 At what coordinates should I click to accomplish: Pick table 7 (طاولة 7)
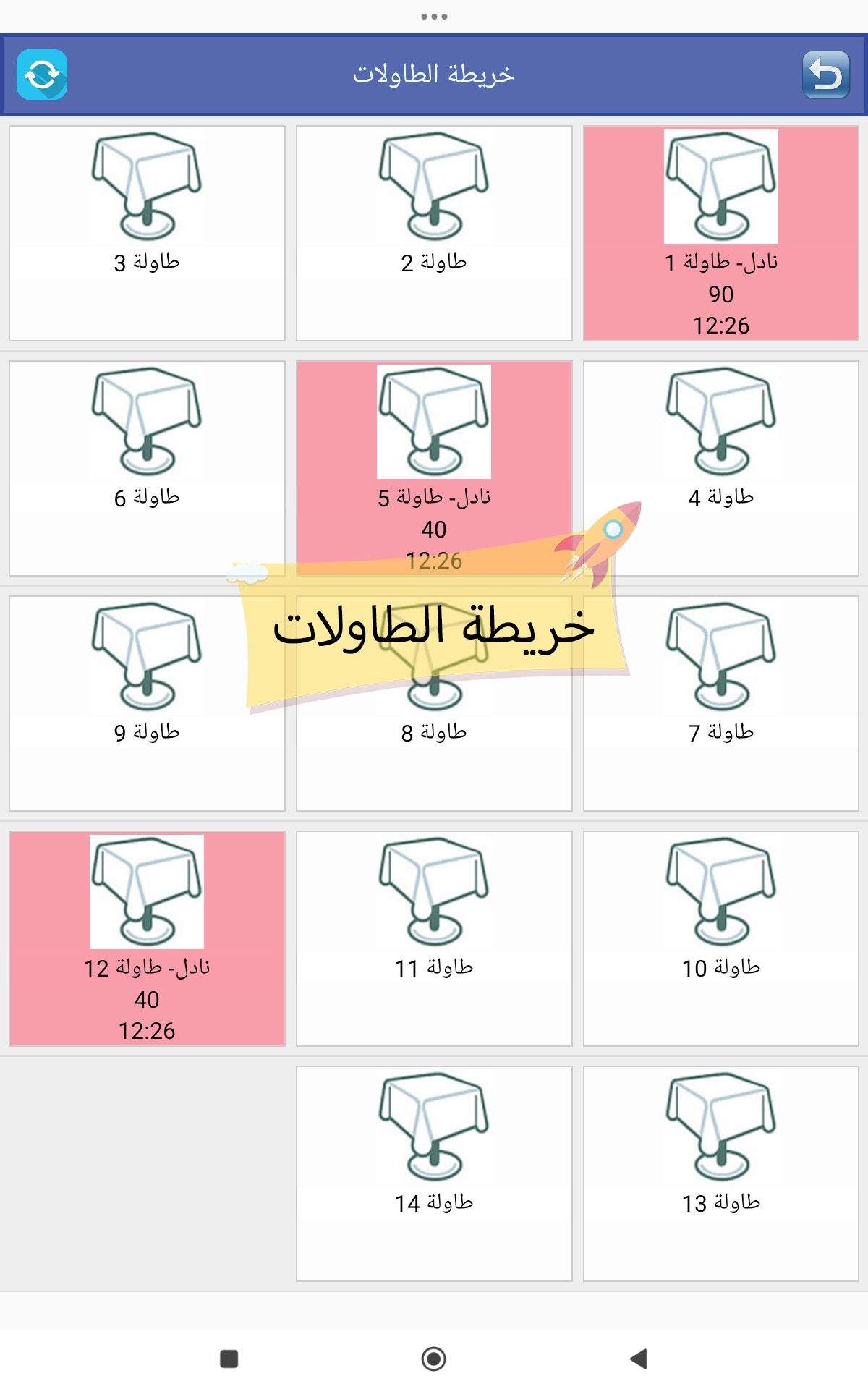point(721,704)
